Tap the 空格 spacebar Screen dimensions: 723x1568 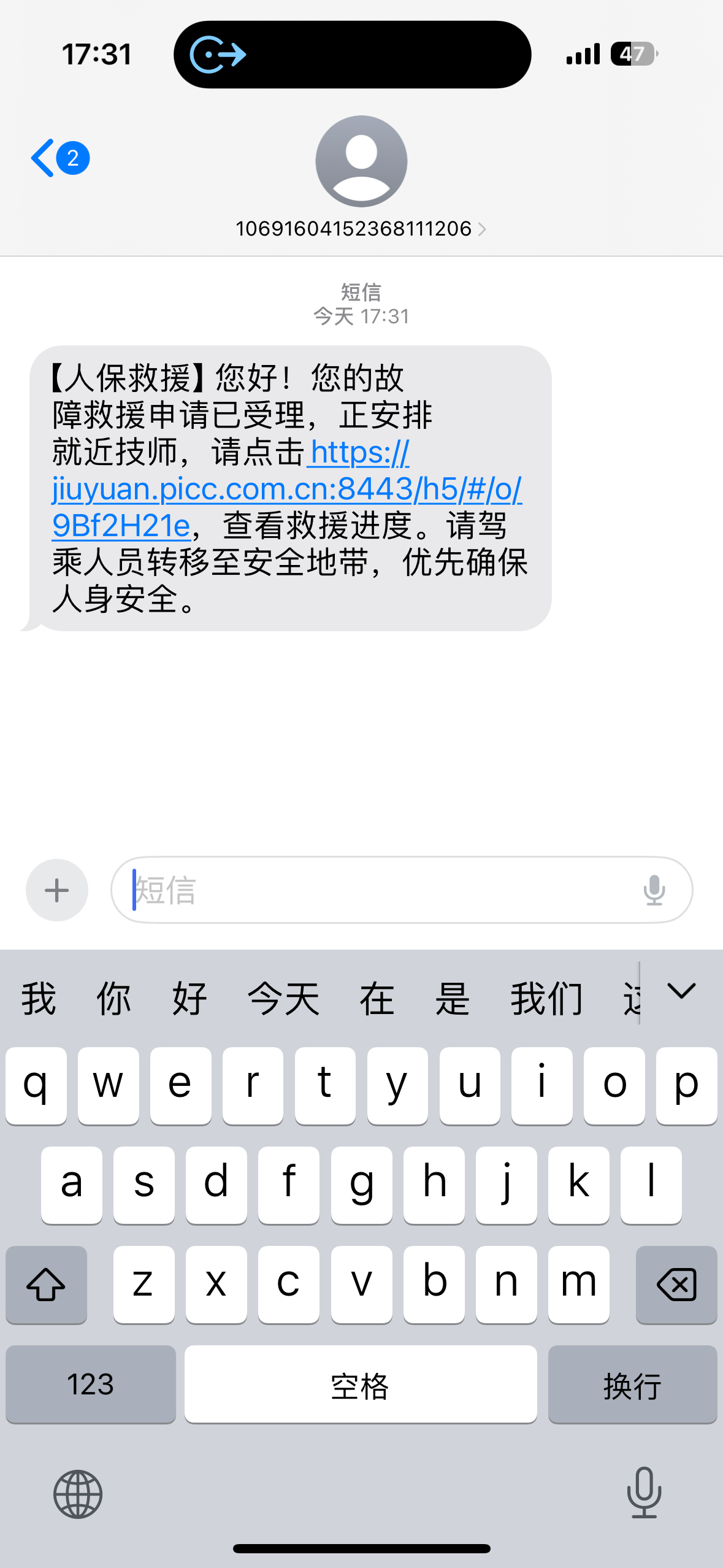click(x=361, y=1385)
